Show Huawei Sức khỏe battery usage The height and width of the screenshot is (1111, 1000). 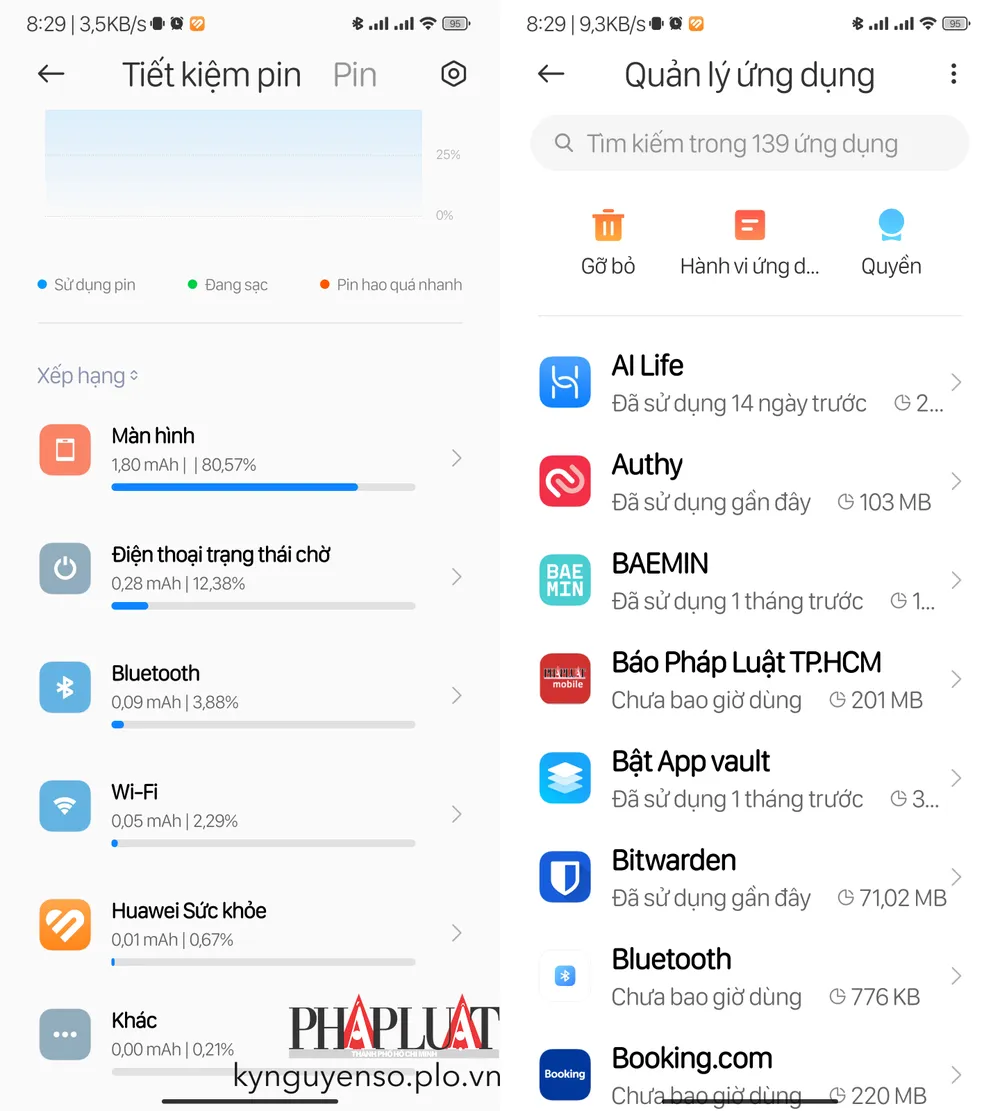(x=250, y=933)
